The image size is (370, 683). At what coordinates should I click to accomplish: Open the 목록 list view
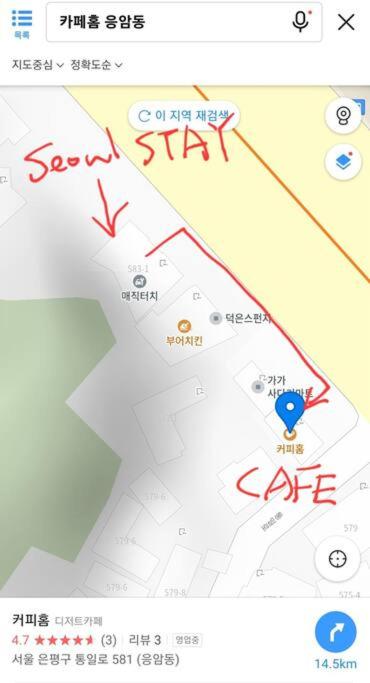[x=22, y=23]
